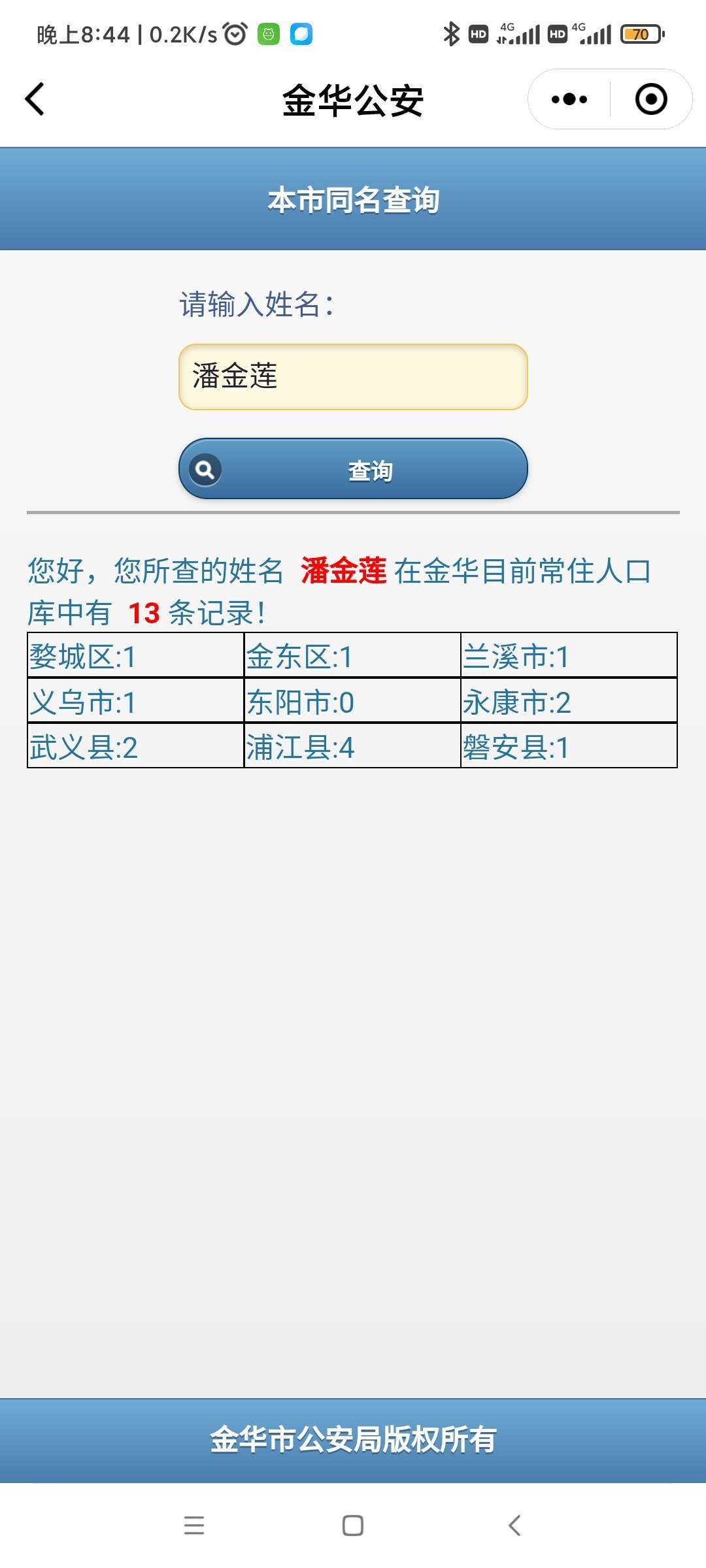
Task: Tap the 查询 search button
Action: tap(353, 469)
